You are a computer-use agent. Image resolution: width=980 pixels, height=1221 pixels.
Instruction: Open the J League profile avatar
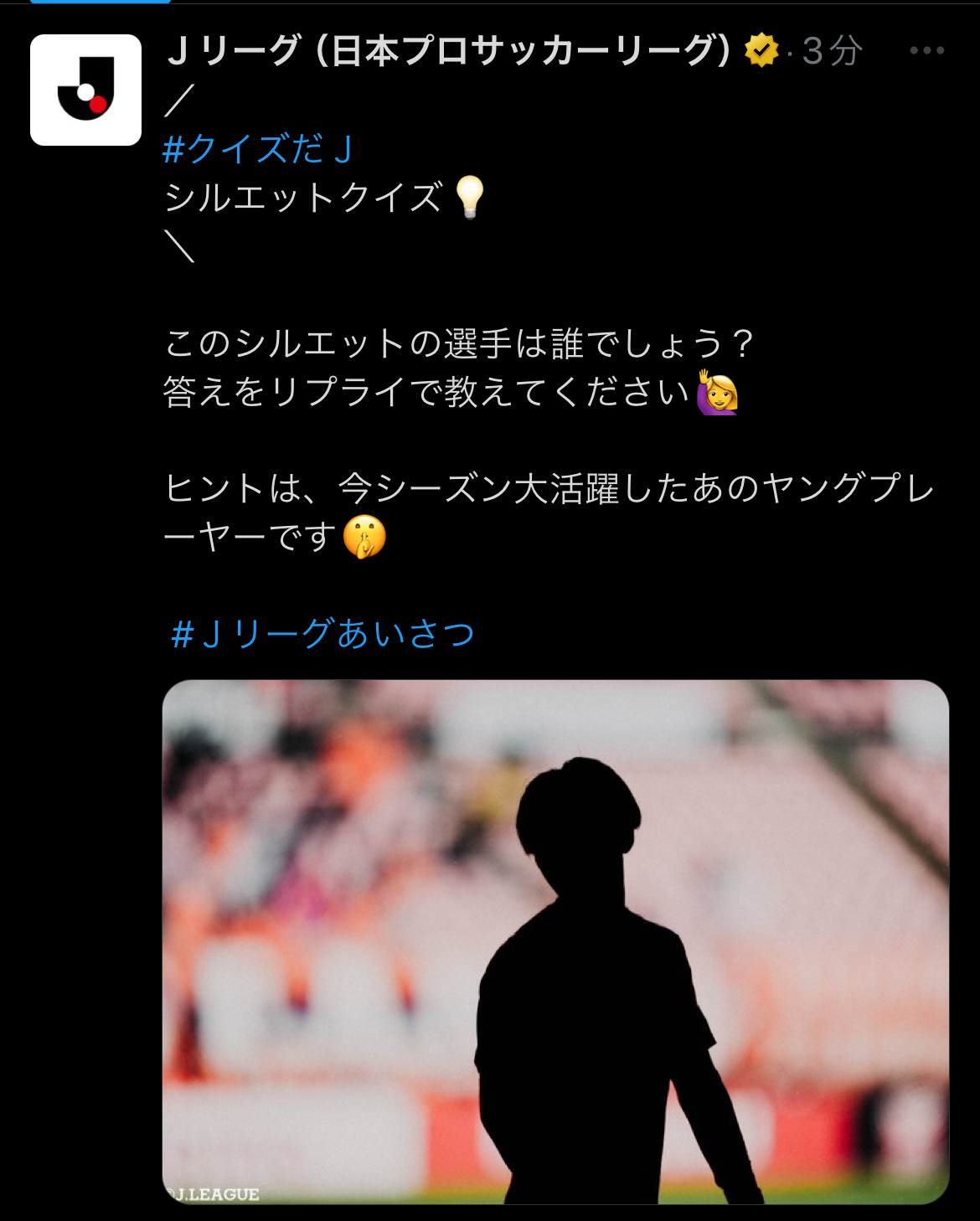pos(85,90)
